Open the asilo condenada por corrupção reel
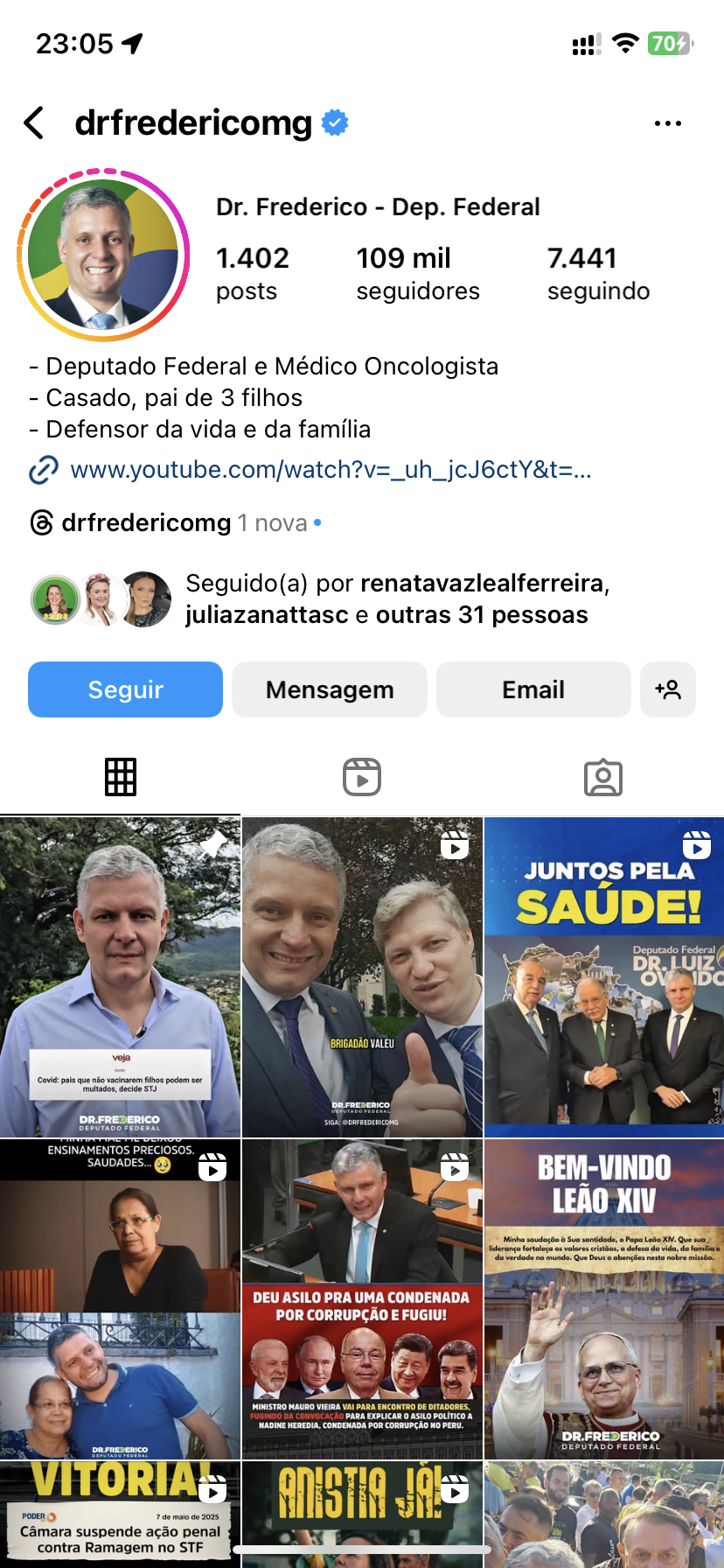 click(x=362, y=1298)
